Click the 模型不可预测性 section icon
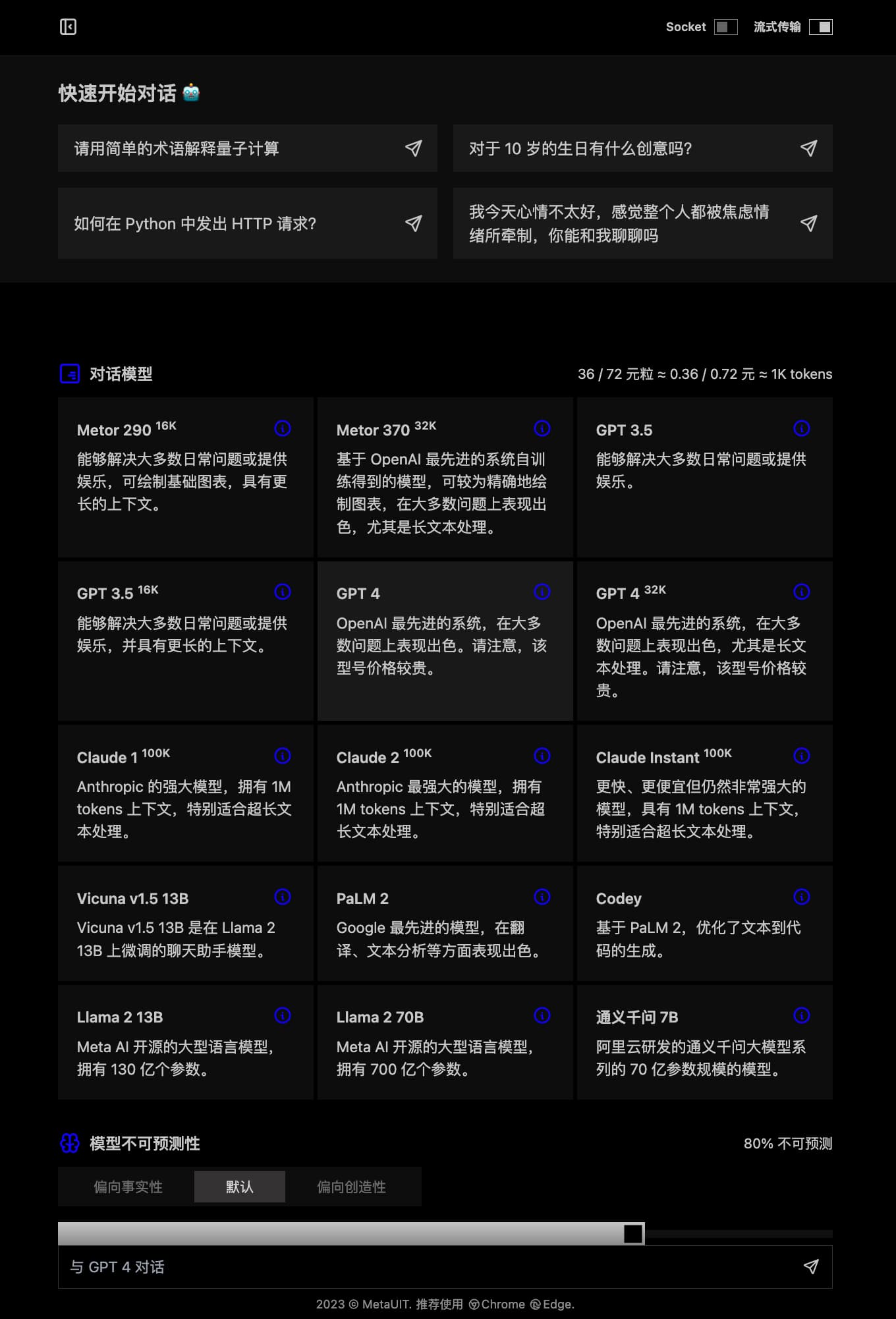This screenshot has height=1319, width=896. pyautogui.click(x=69, y=1144)
